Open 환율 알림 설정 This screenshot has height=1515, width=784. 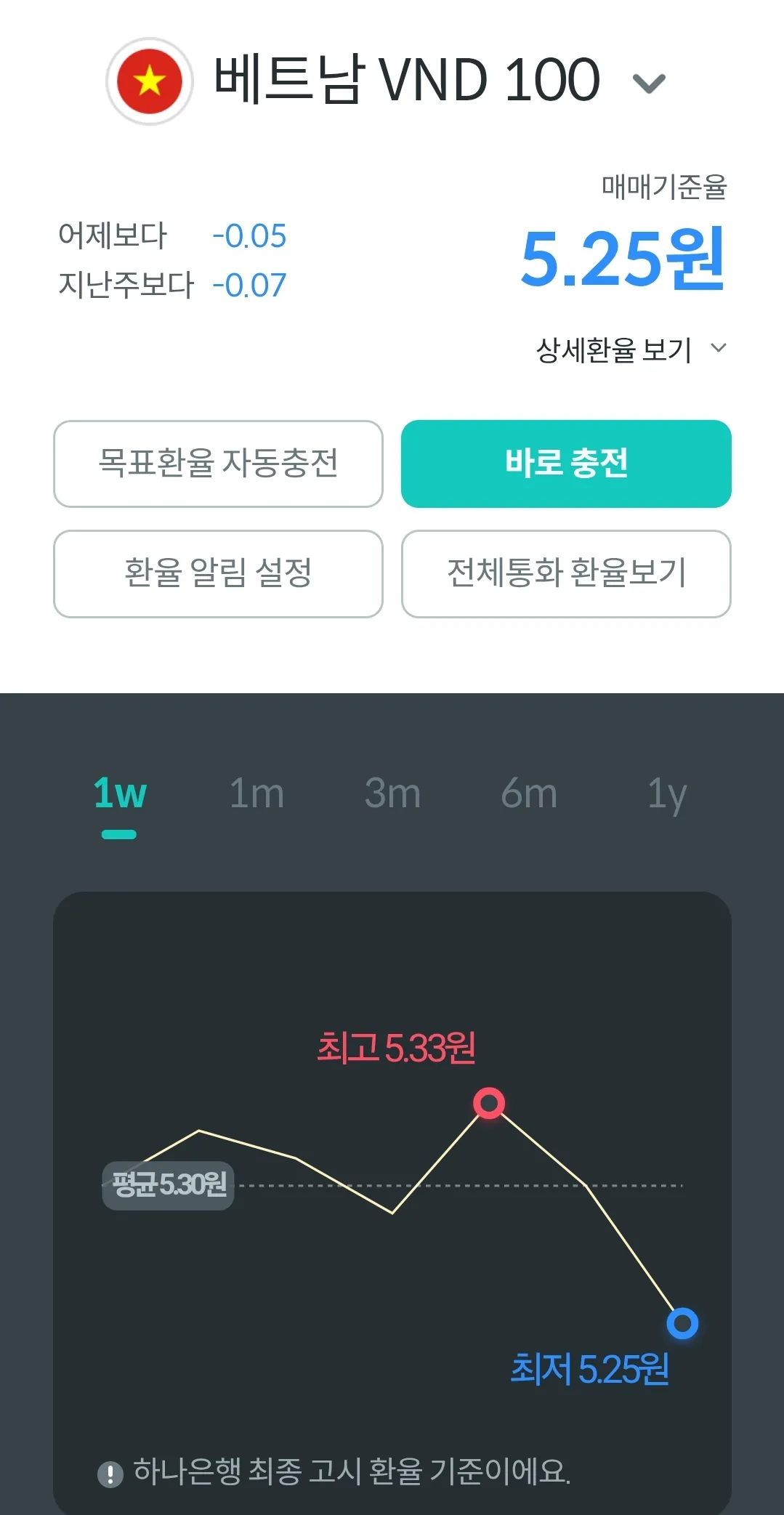(x=218, y=574)
